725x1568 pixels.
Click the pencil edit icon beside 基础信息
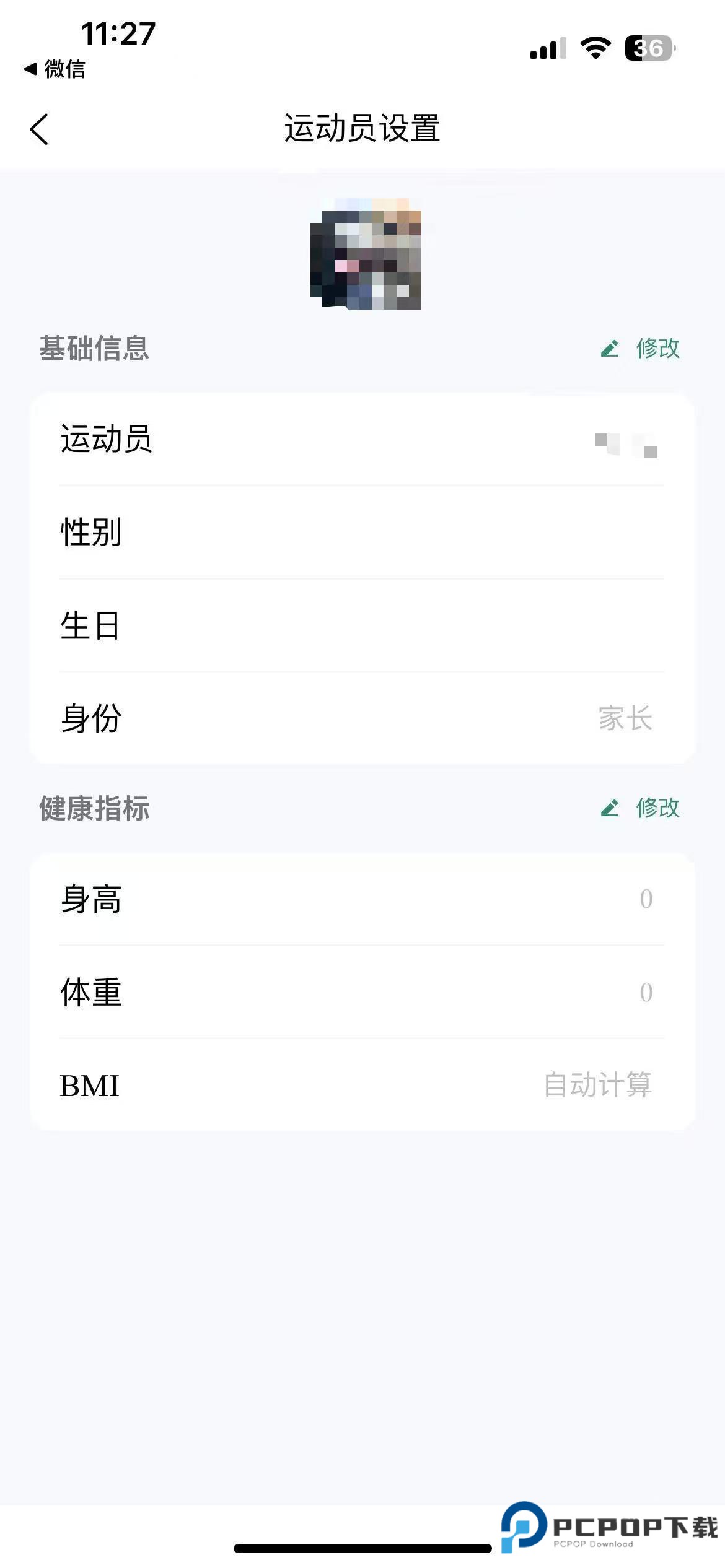tap(610, 348)
